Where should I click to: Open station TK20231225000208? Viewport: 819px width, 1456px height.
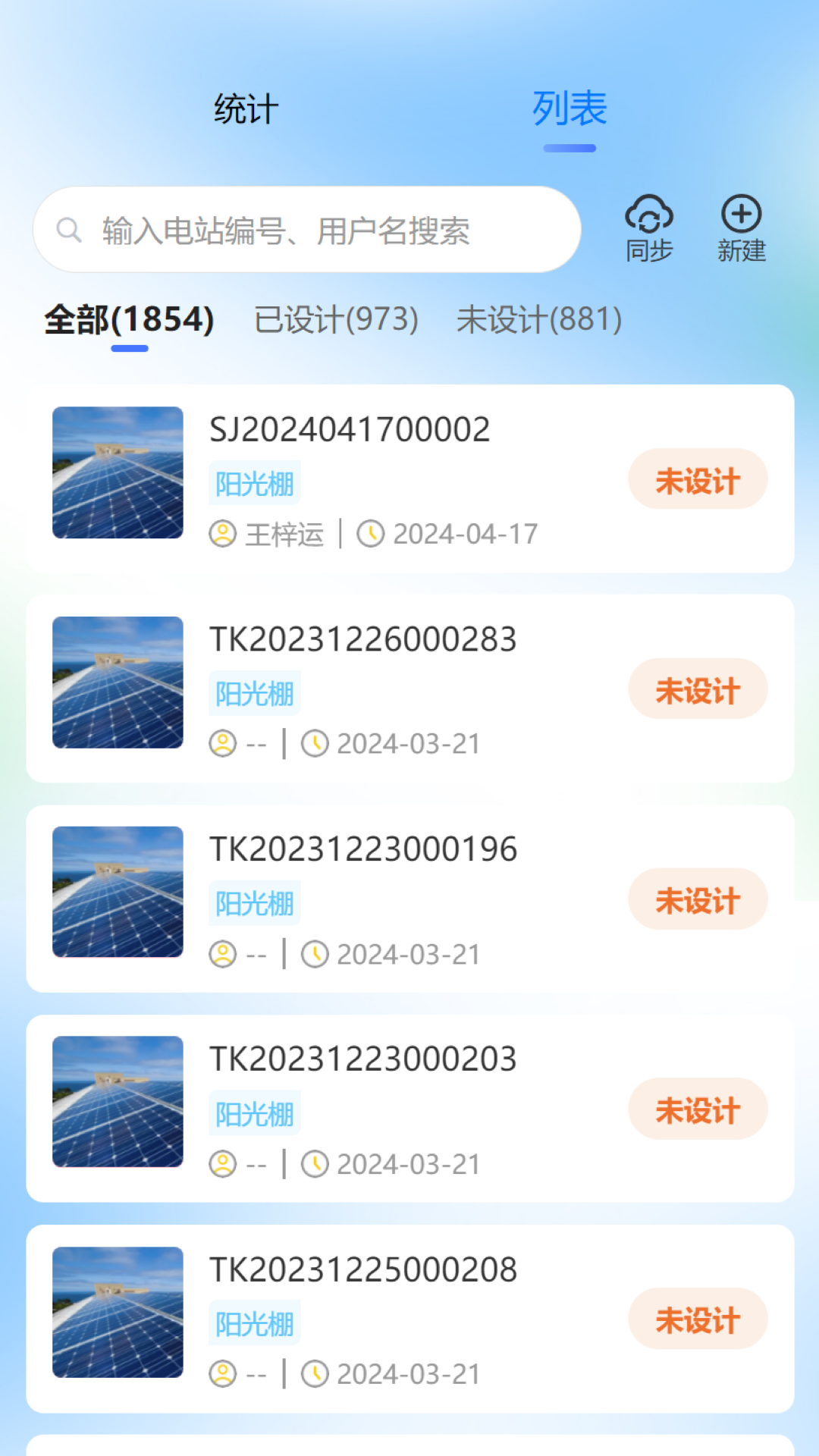(x=409, y=1319)
